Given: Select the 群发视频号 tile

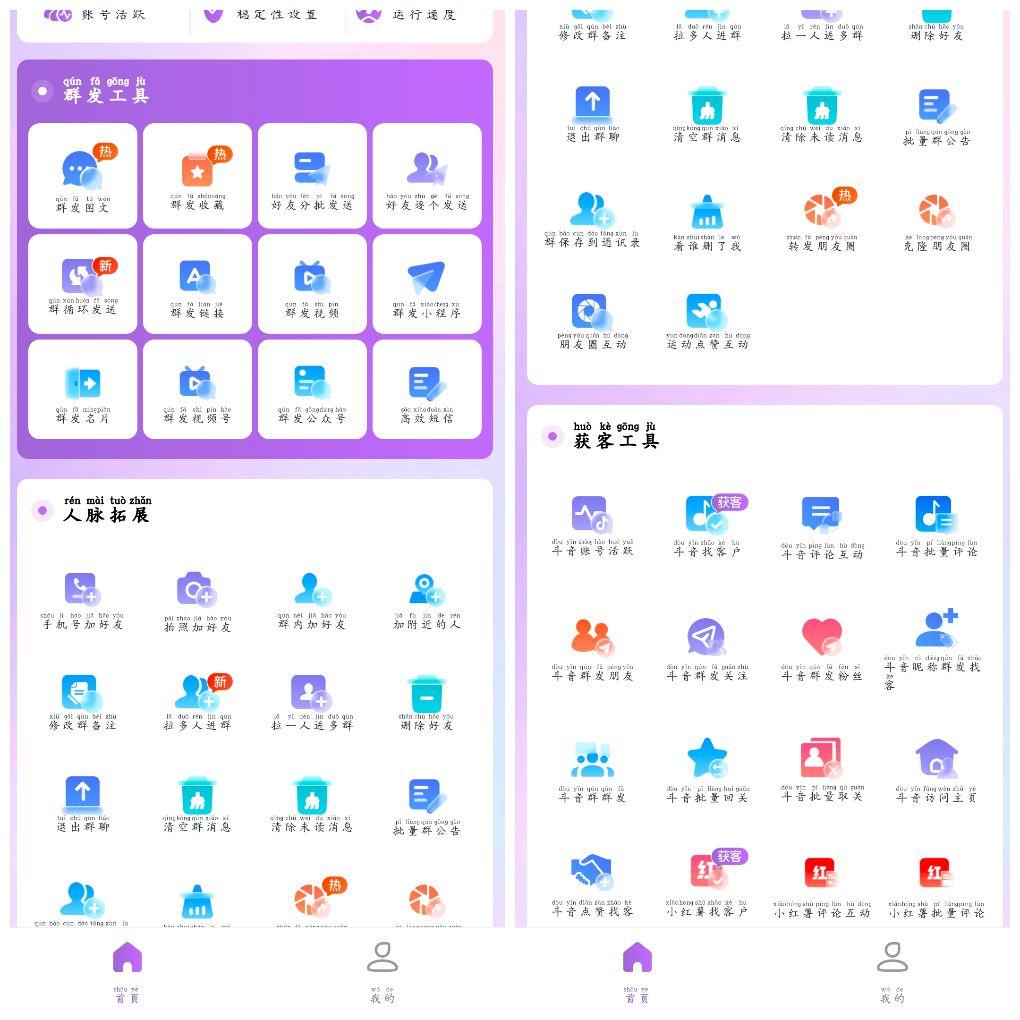Looking at the screenshot, I should click(x=197, y=389).
